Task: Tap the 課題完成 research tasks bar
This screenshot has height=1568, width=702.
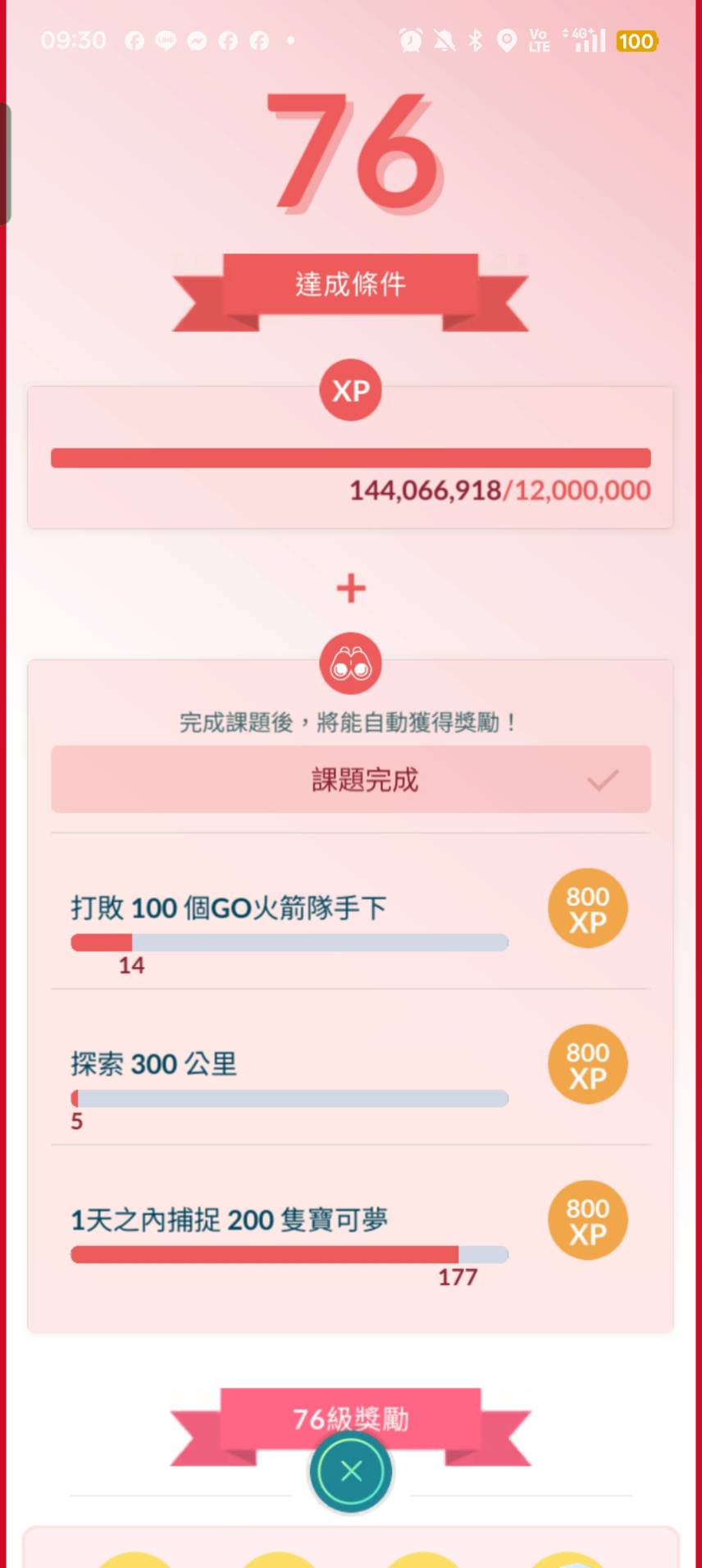Action: tap(351, 779)
